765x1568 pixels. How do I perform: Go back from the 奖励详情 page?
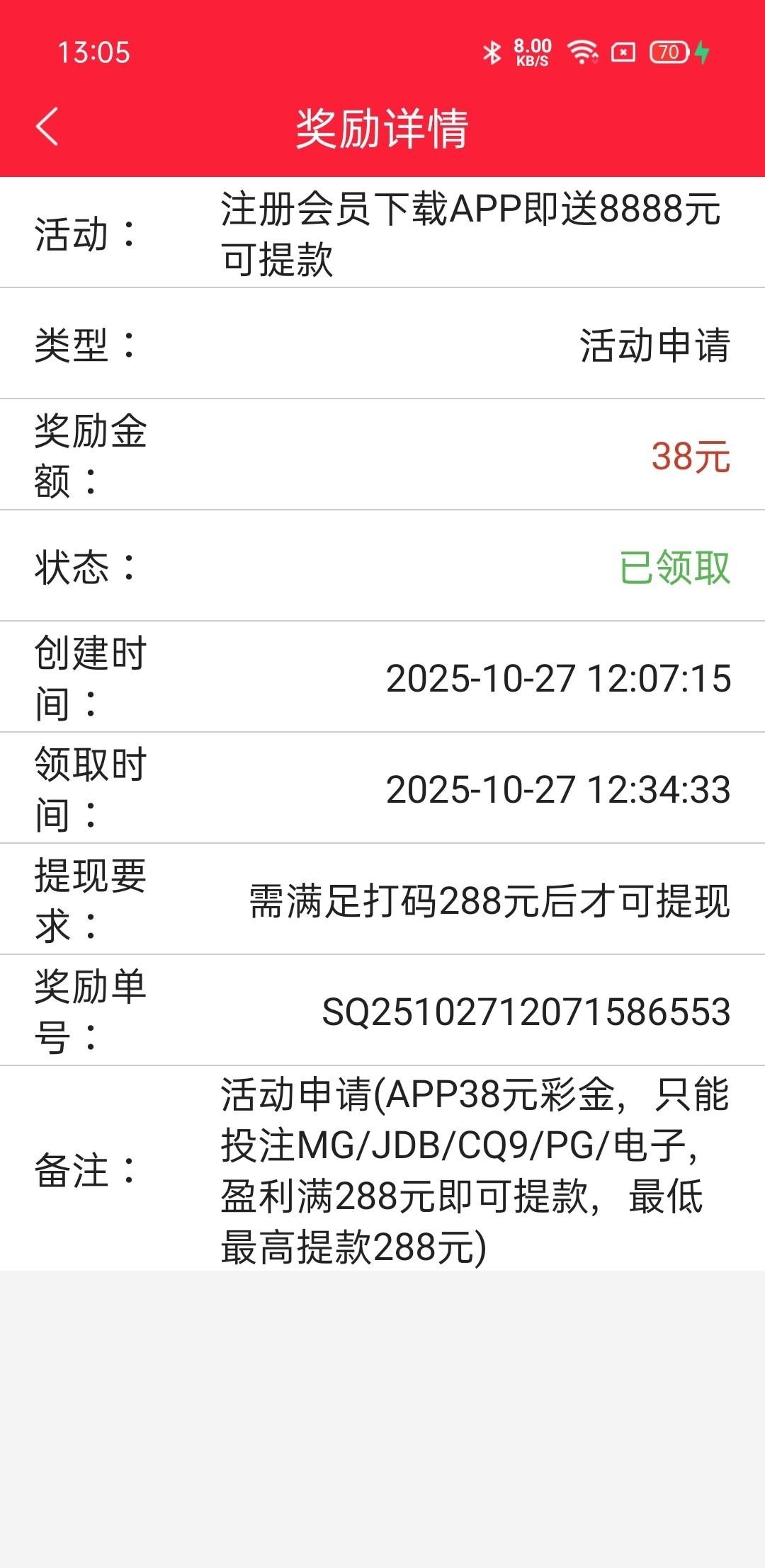(47, 127)
